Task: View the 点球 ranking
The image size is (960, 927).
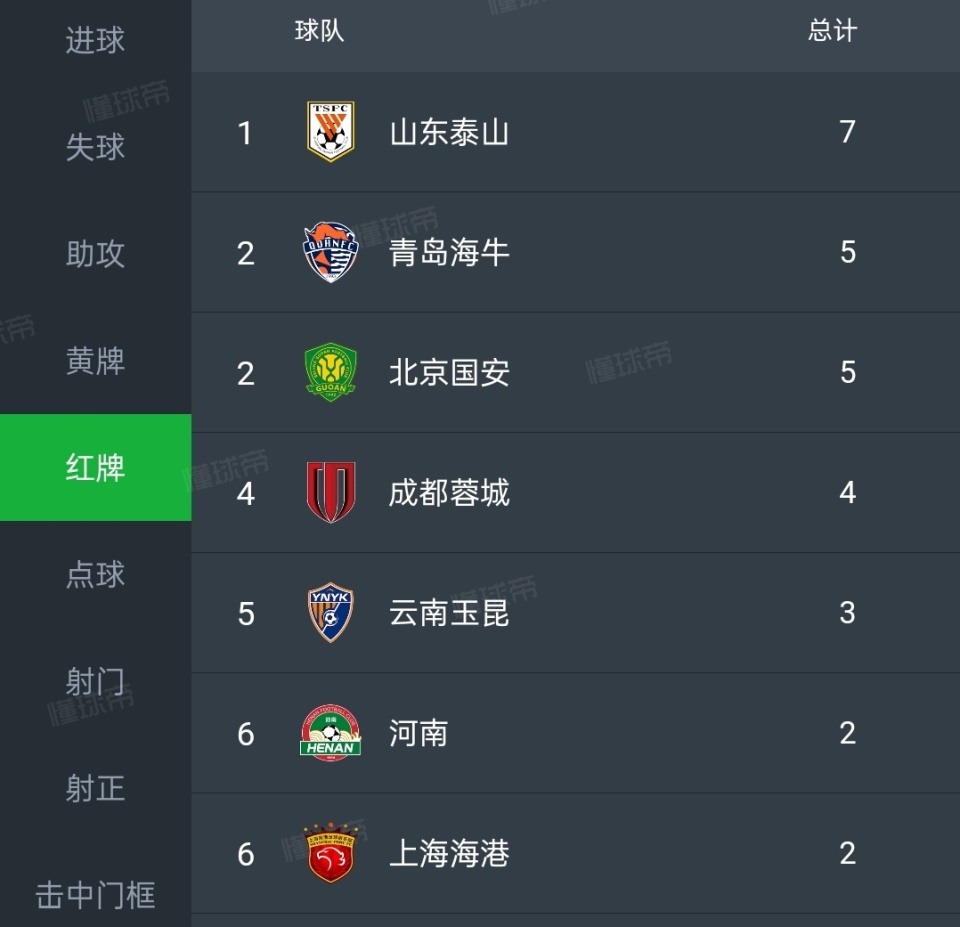Action: 95,575
